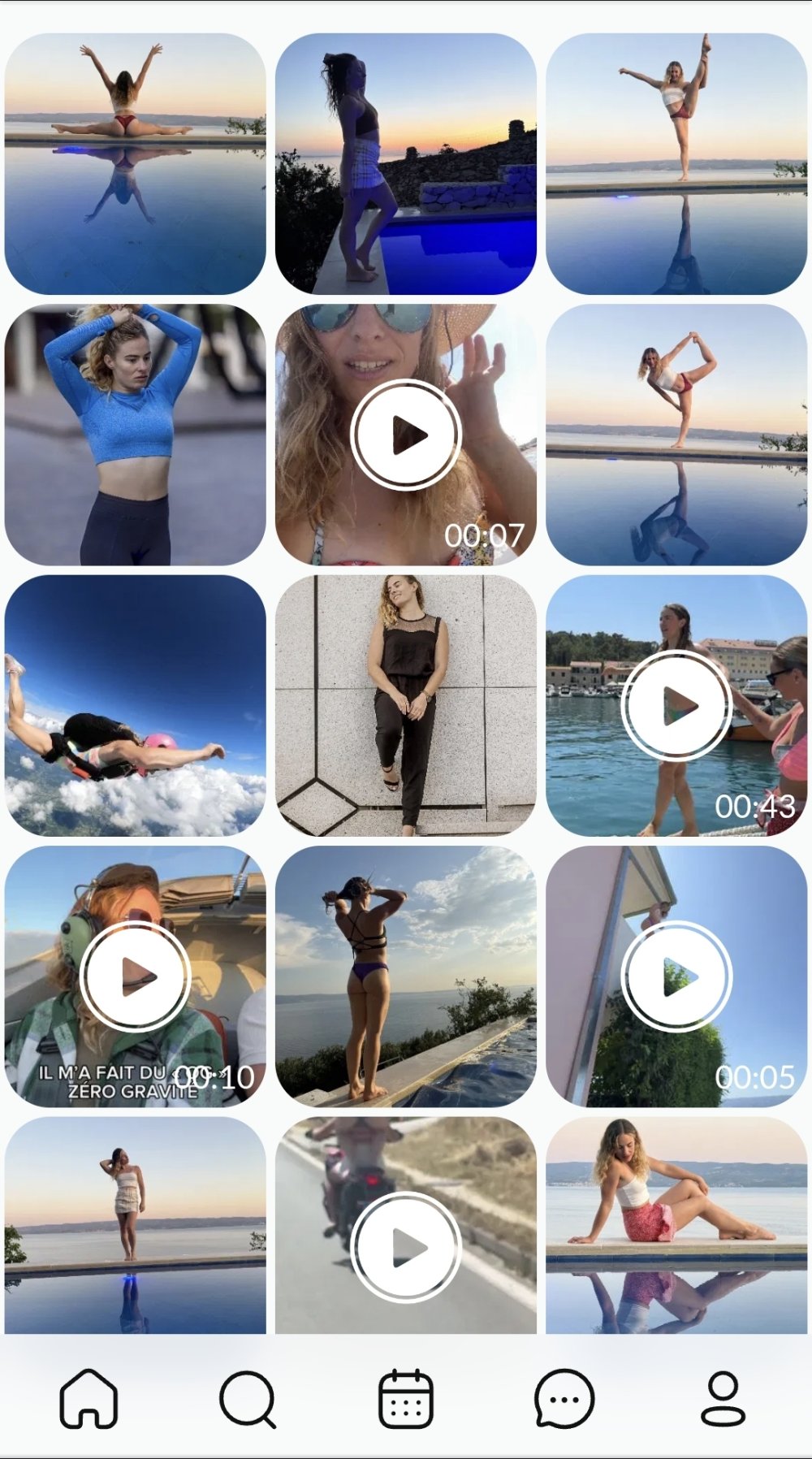Open the photo sitting in red skirt
The height and width of the screenshot is (1459, 812).
(x=676, y=1225)
